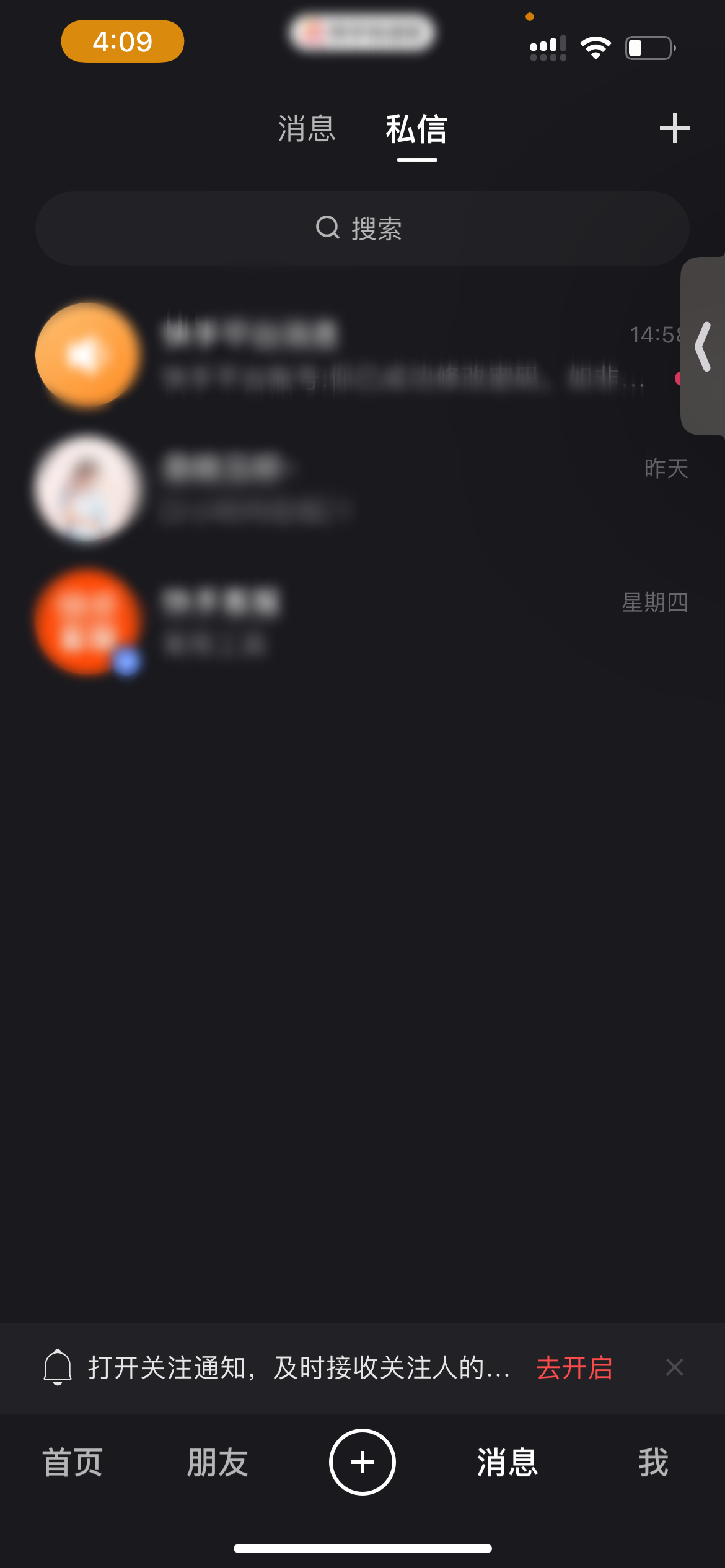This screenshot has width=725, height=1568.
Task: Tap the bell icon in the notification banner
Action: click(x=58, y=1369)
